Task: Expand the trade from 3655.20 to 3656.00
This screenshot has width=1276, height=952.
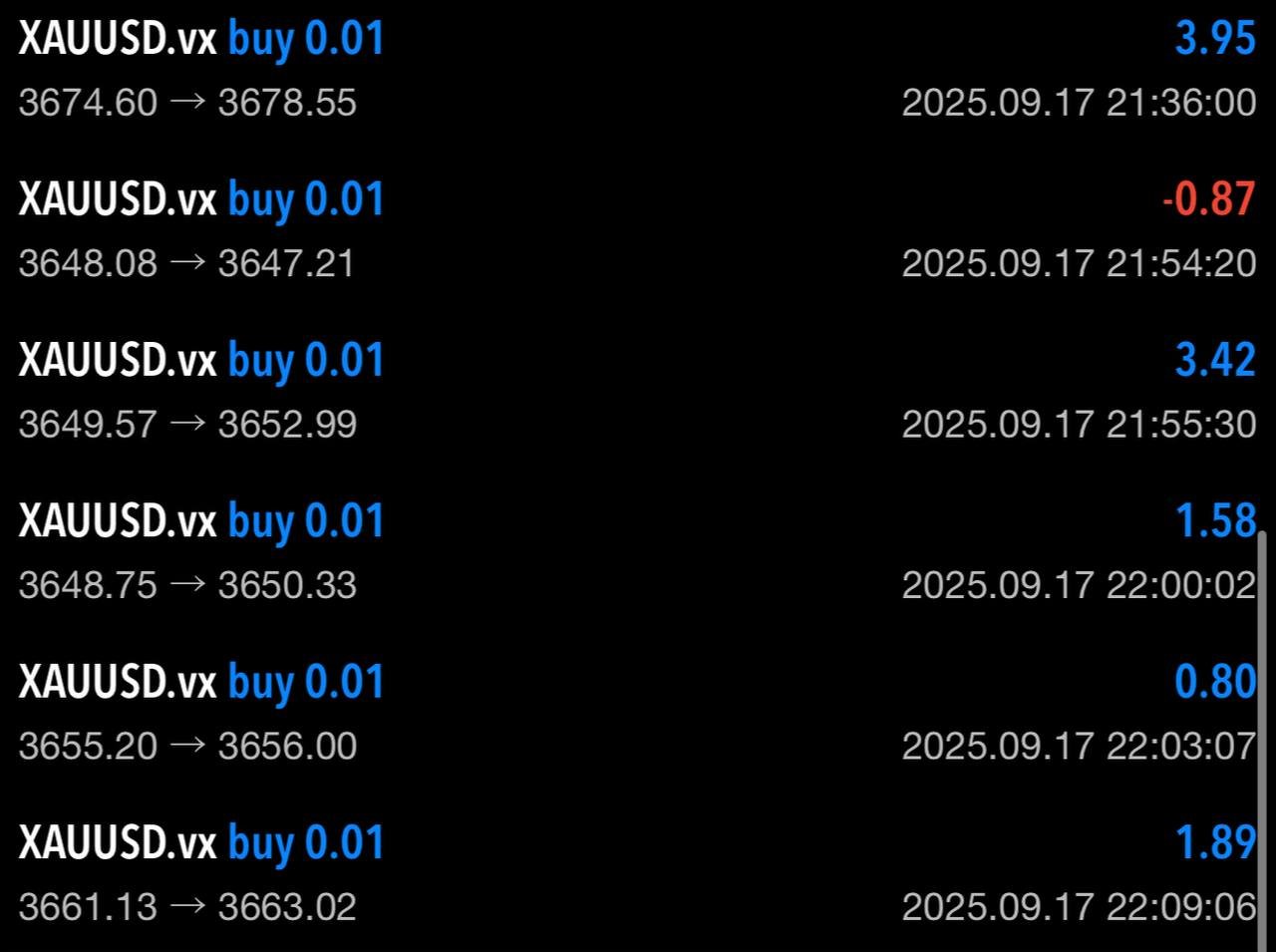Action: 638,712
